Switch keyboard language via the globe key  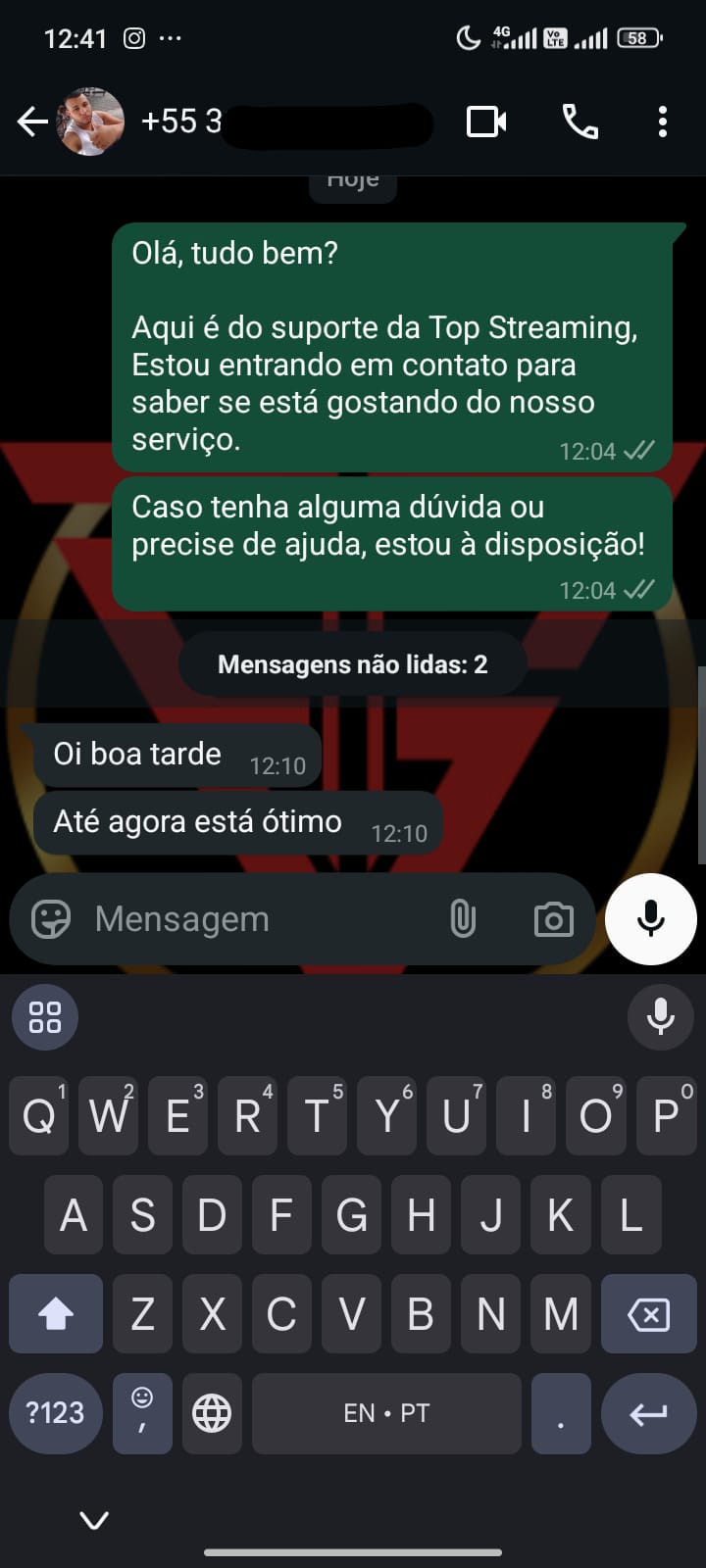pyautogui.click(x=213, y=1413)
